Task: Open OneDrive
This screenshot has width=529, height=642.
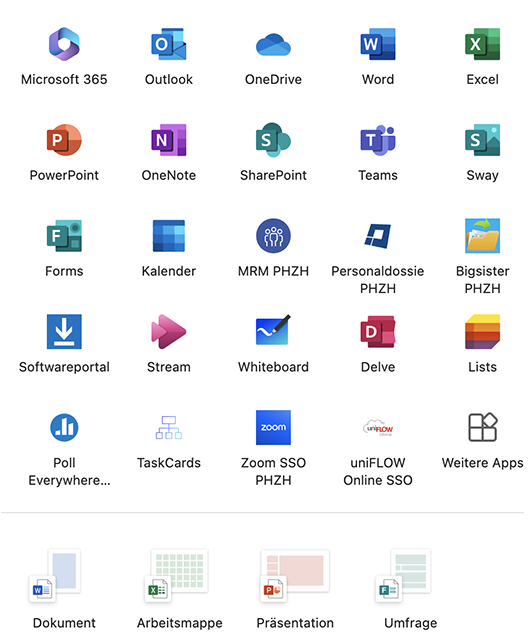Action: 273,56
